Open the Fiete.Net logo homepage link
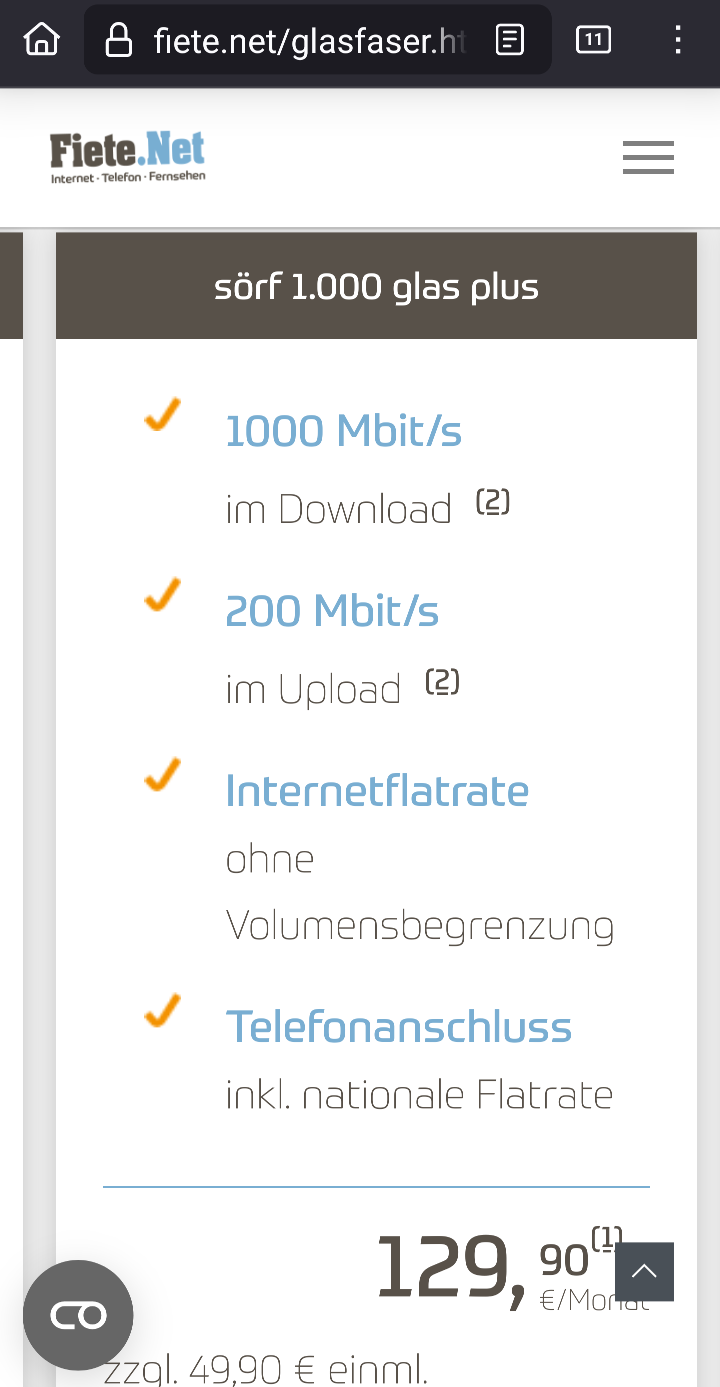The width and height of the screenshot is (720, 1387). (x=128, y=158)
